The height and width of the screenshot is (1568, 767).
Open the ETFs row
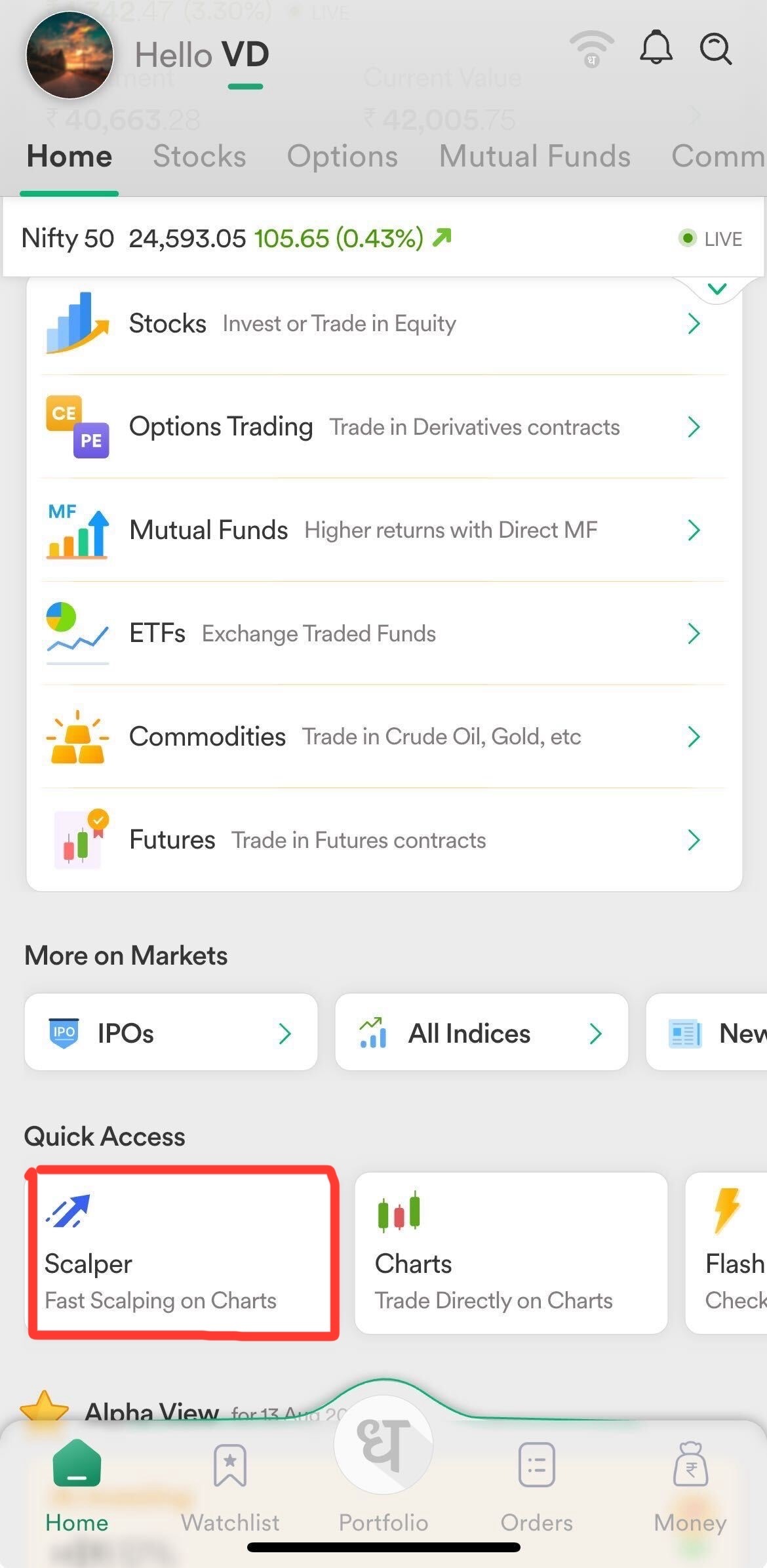384,633
